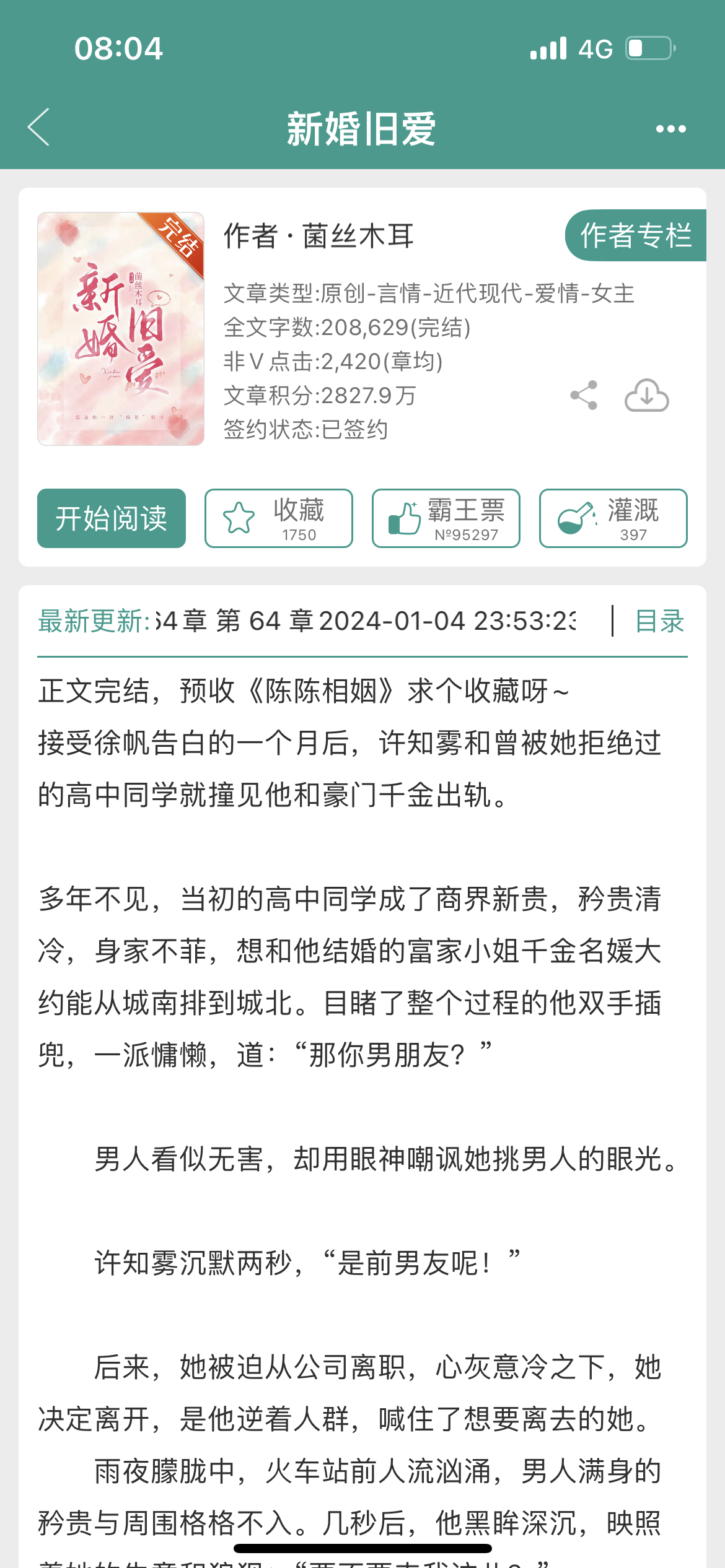Open the 作者专栏 author column
725x1568 pixels.
click(x=635, y=235)
